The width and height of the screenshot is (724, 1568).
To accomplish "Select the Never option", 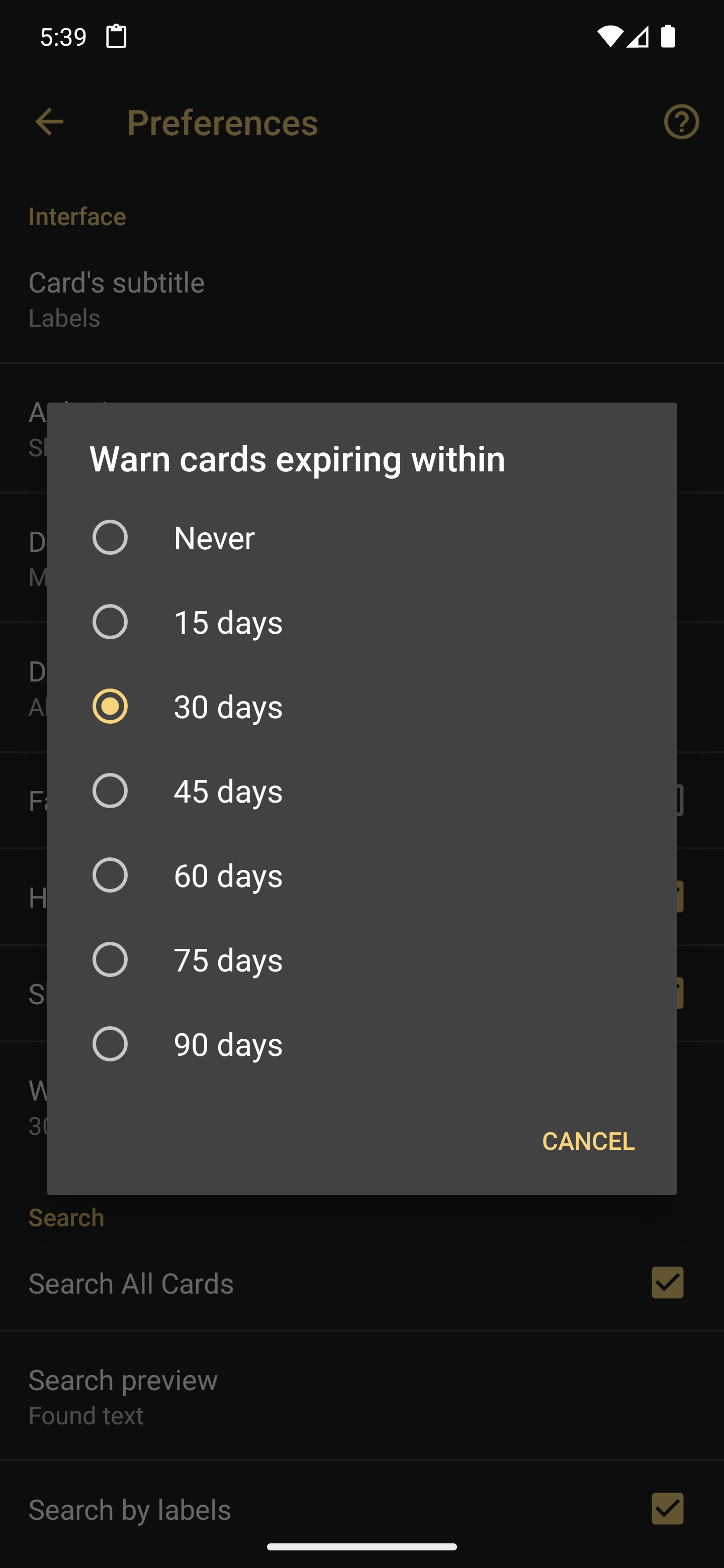I will pos(361,537).
